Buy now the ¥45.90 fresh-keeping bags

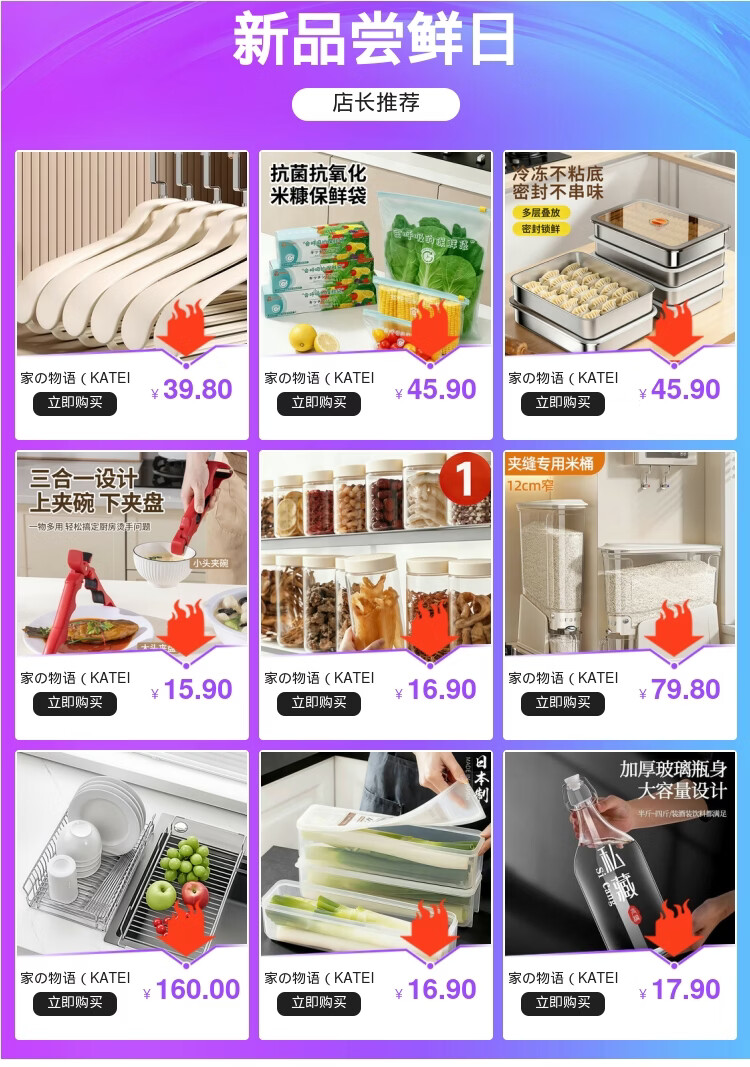pos(319,403)
